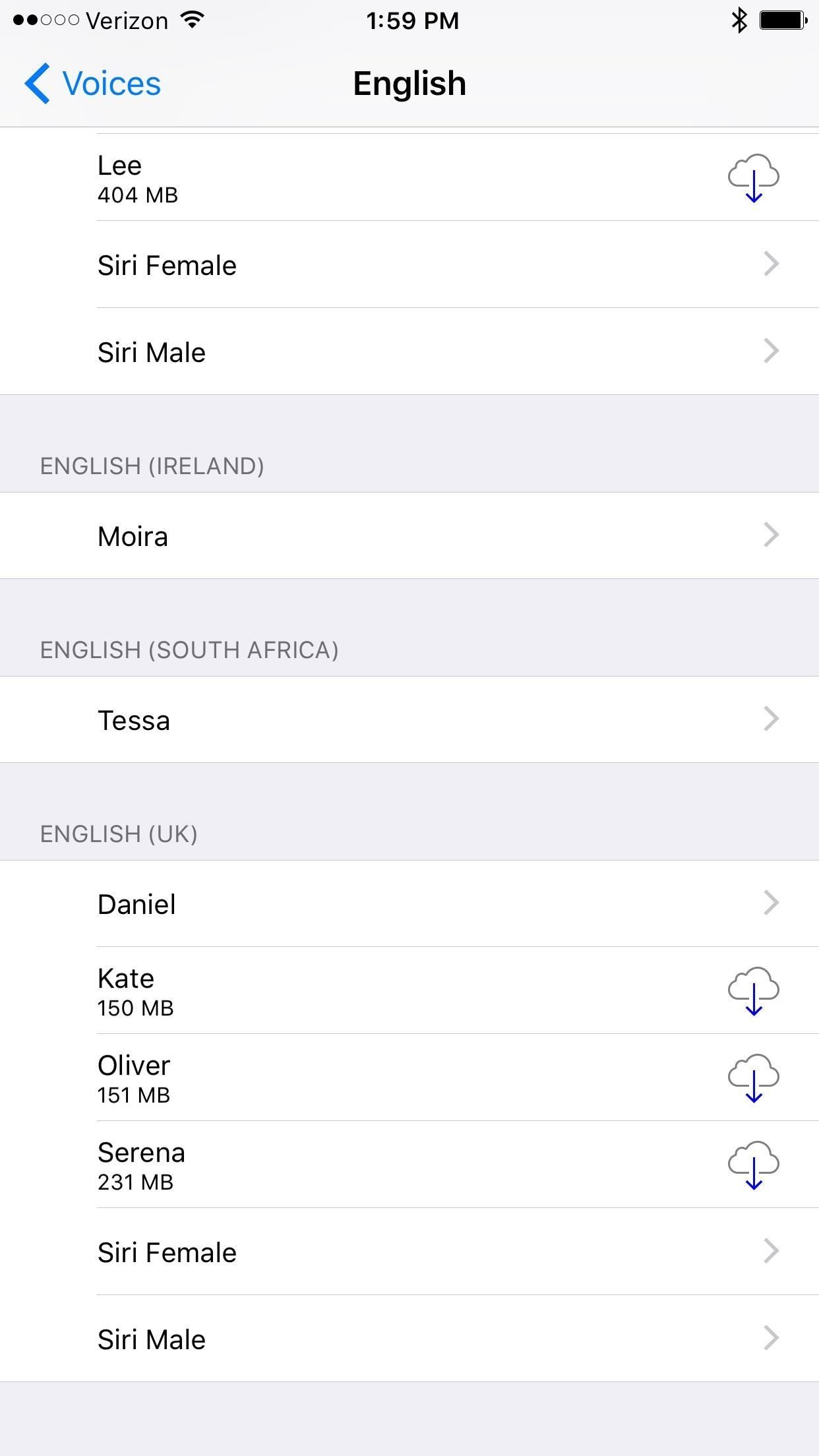Open the Daniel voice row
The image size is (819, 1456).
(x=409, y=903)
